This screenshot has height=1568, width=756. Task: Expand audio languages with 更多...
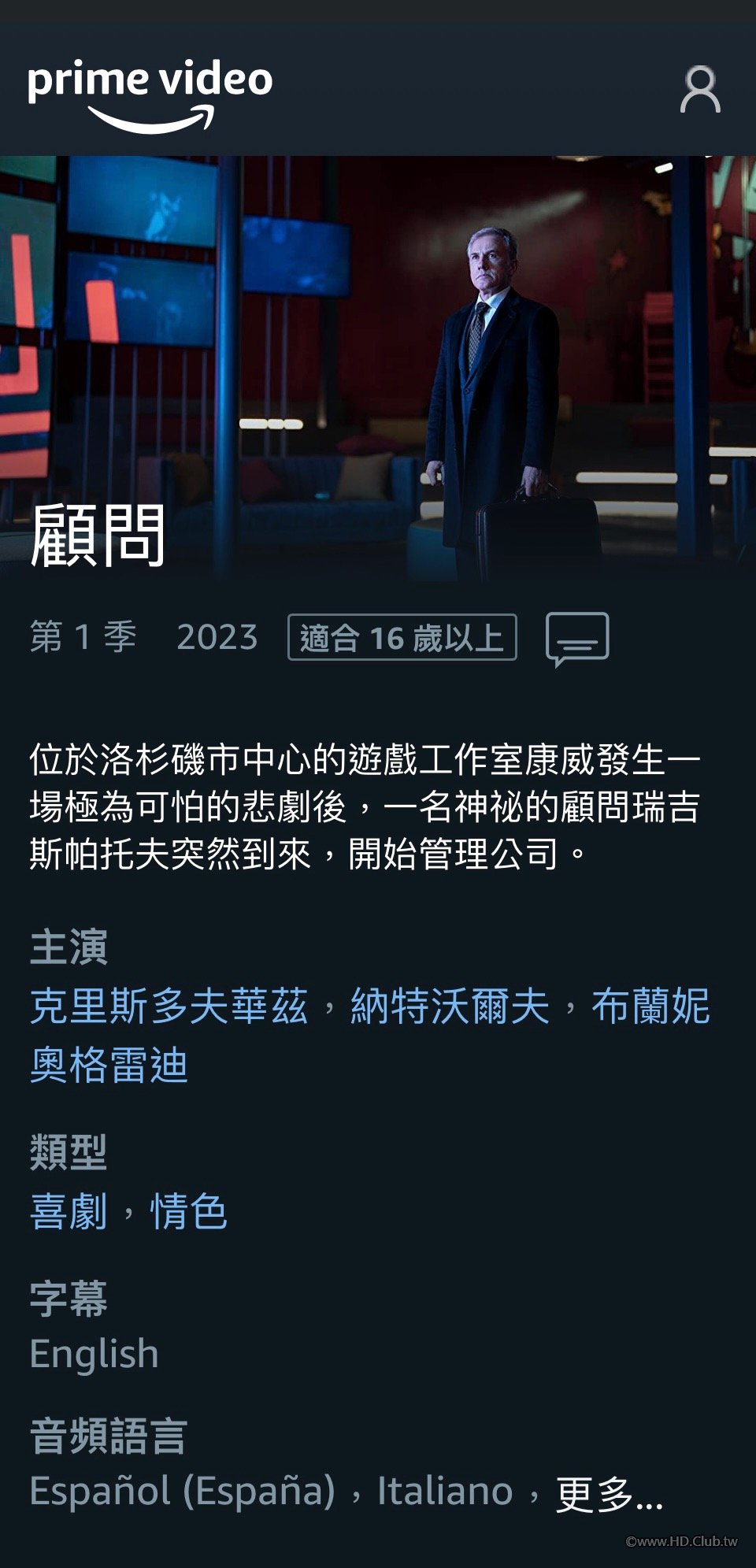[609, 1493]
